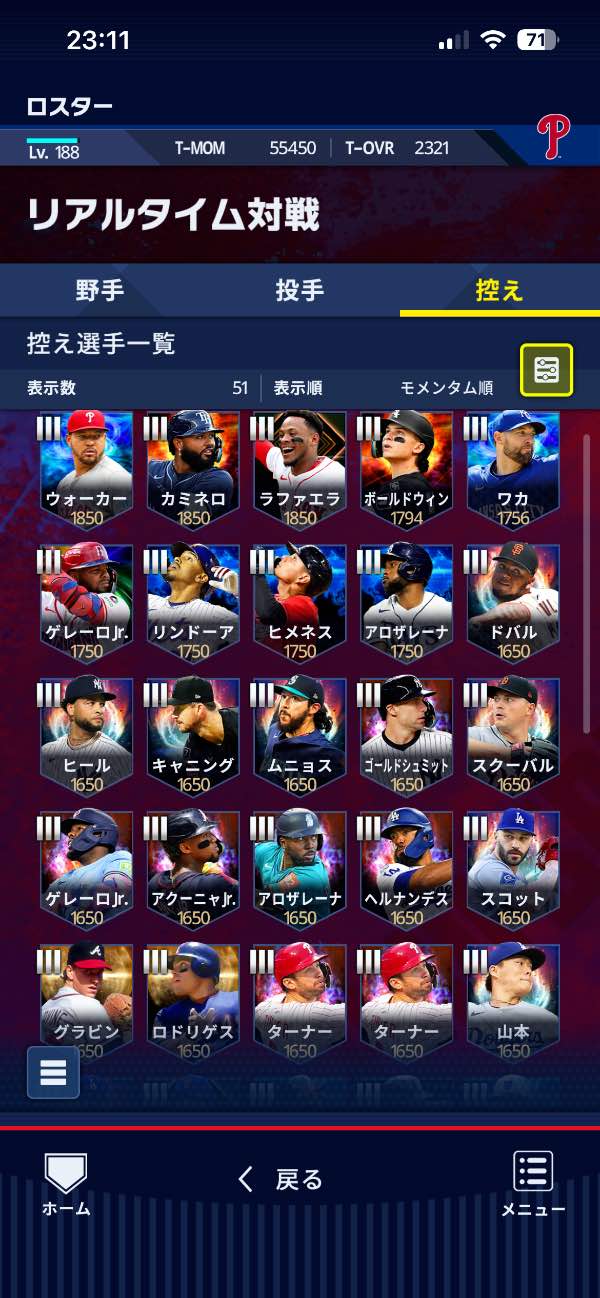
Task: Go to ホーム
Action: [66, 1184]
